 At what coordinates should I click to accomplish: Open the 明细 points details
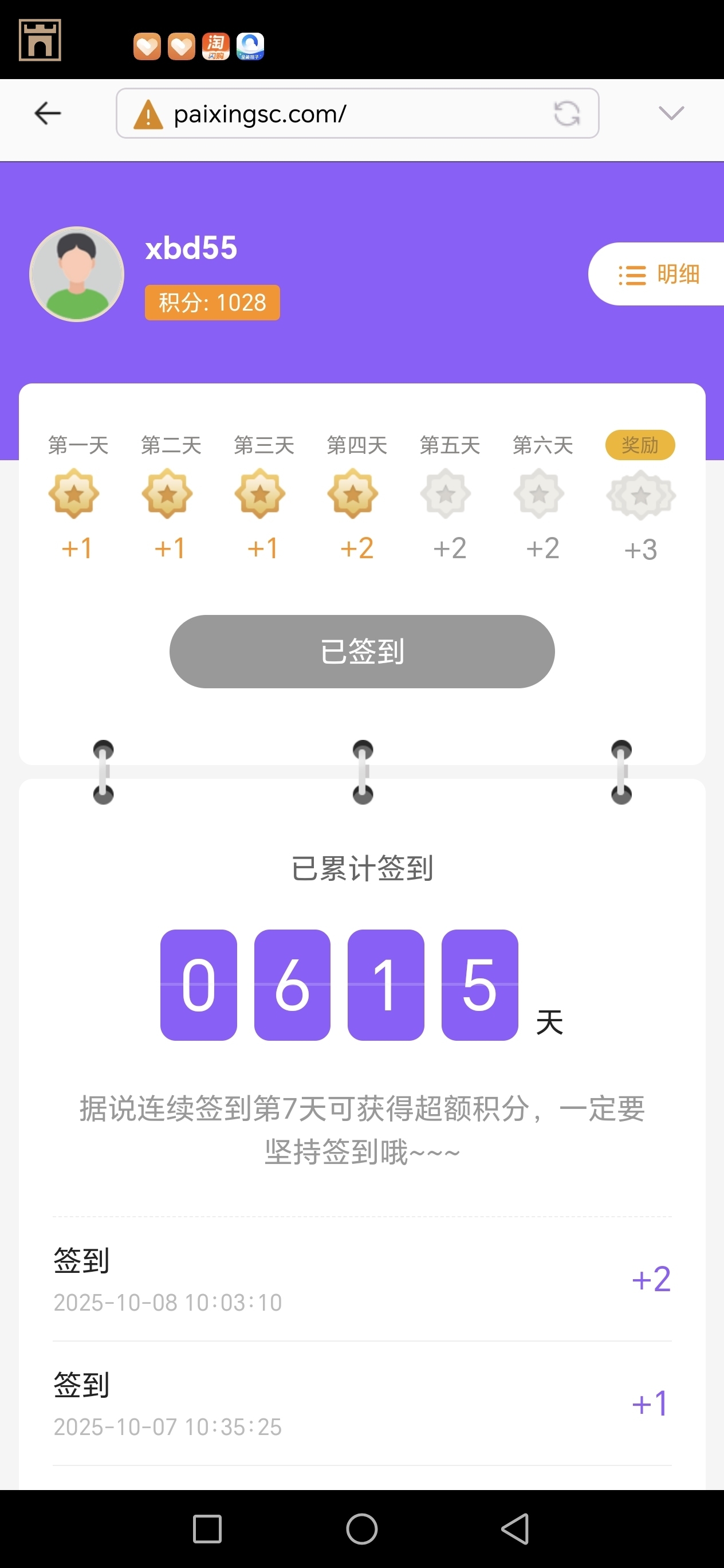[x=658, y=275]
